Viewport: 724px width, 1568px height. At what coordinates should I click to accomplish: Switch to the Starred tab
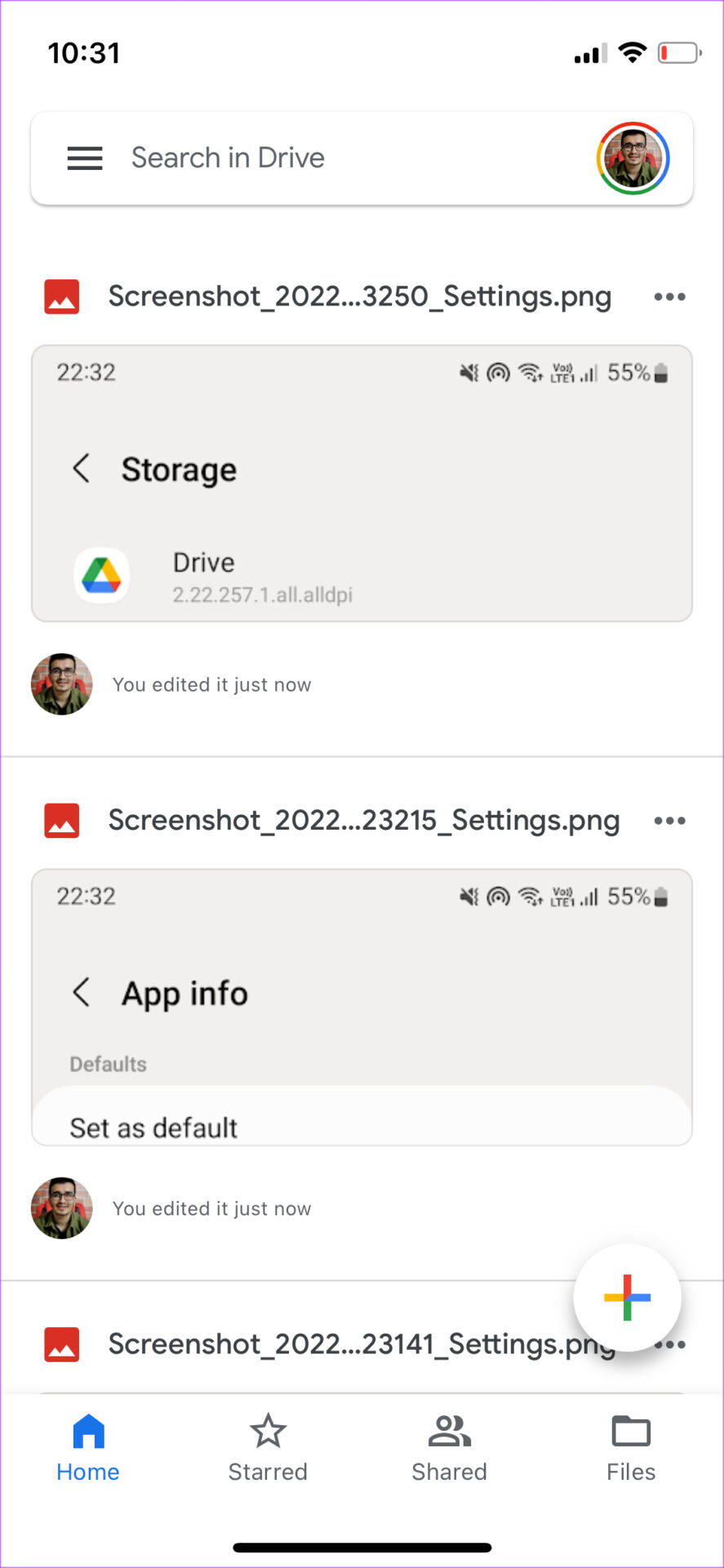click(x=268, y=1448)
